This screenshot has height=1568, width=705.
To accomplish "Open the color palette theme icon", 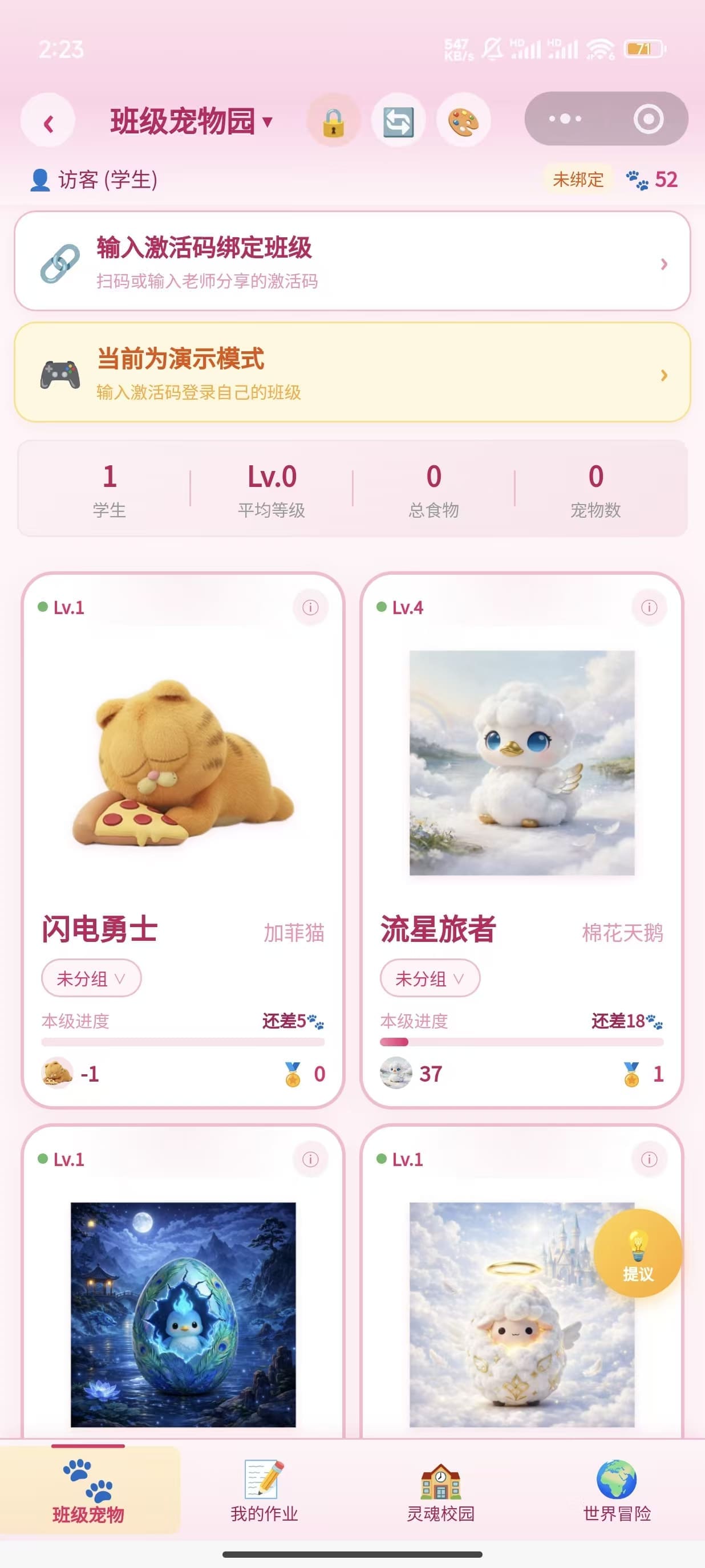I will (463, 121).
